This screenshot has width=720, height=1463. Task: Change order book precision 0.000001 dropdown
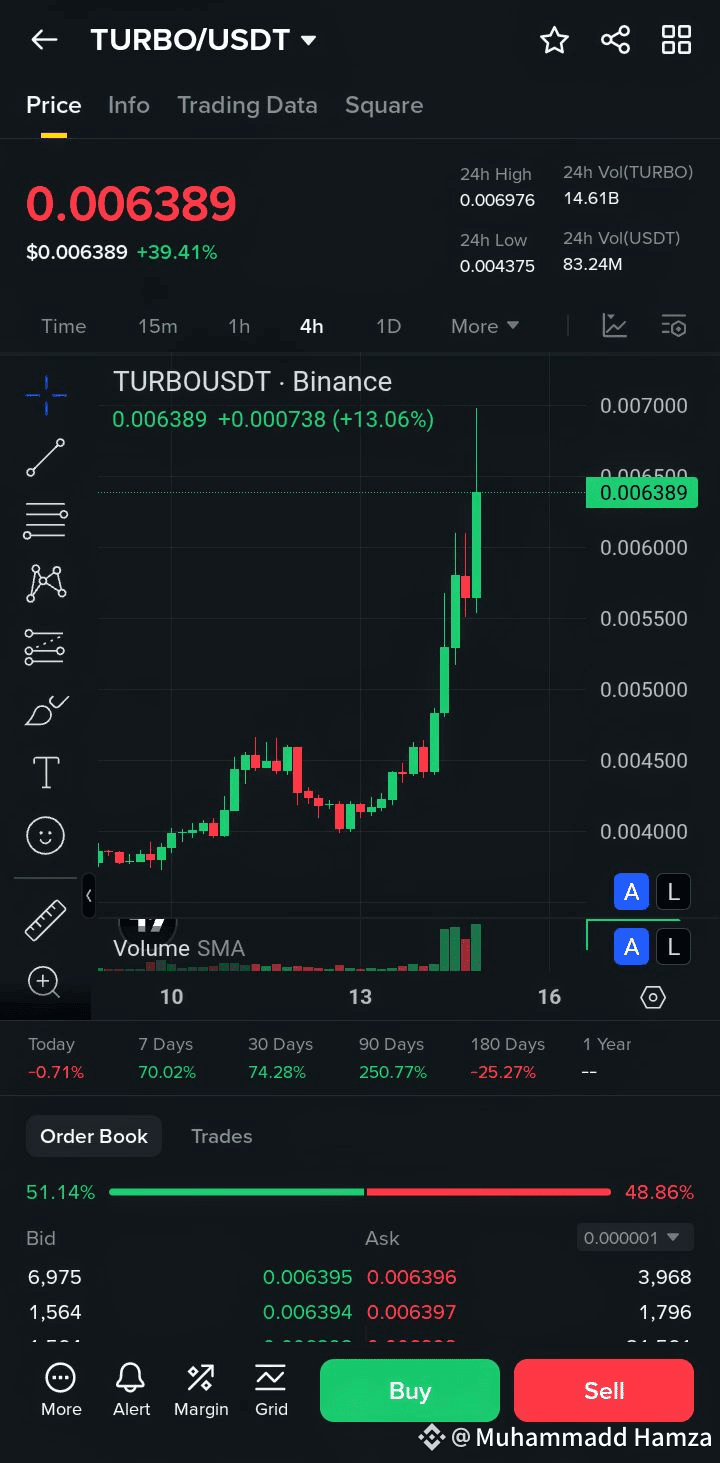[x=634, y=1238]
